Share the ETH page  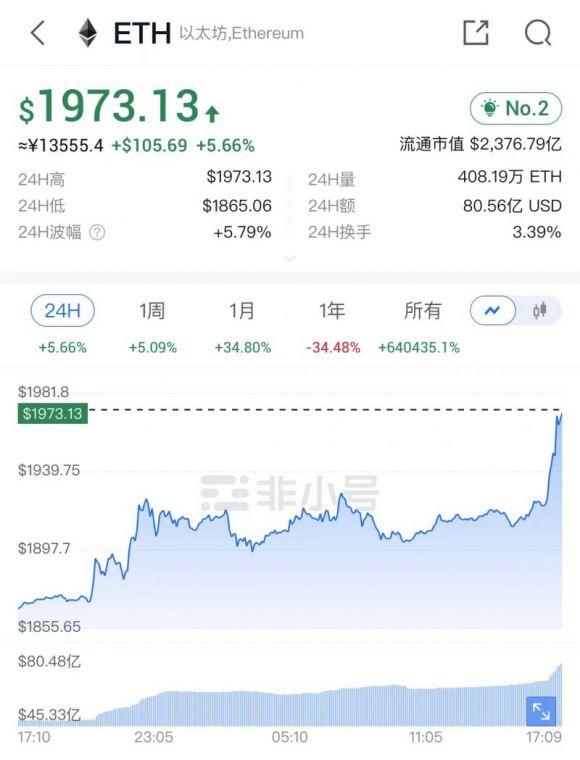click(x=476, y=33)
